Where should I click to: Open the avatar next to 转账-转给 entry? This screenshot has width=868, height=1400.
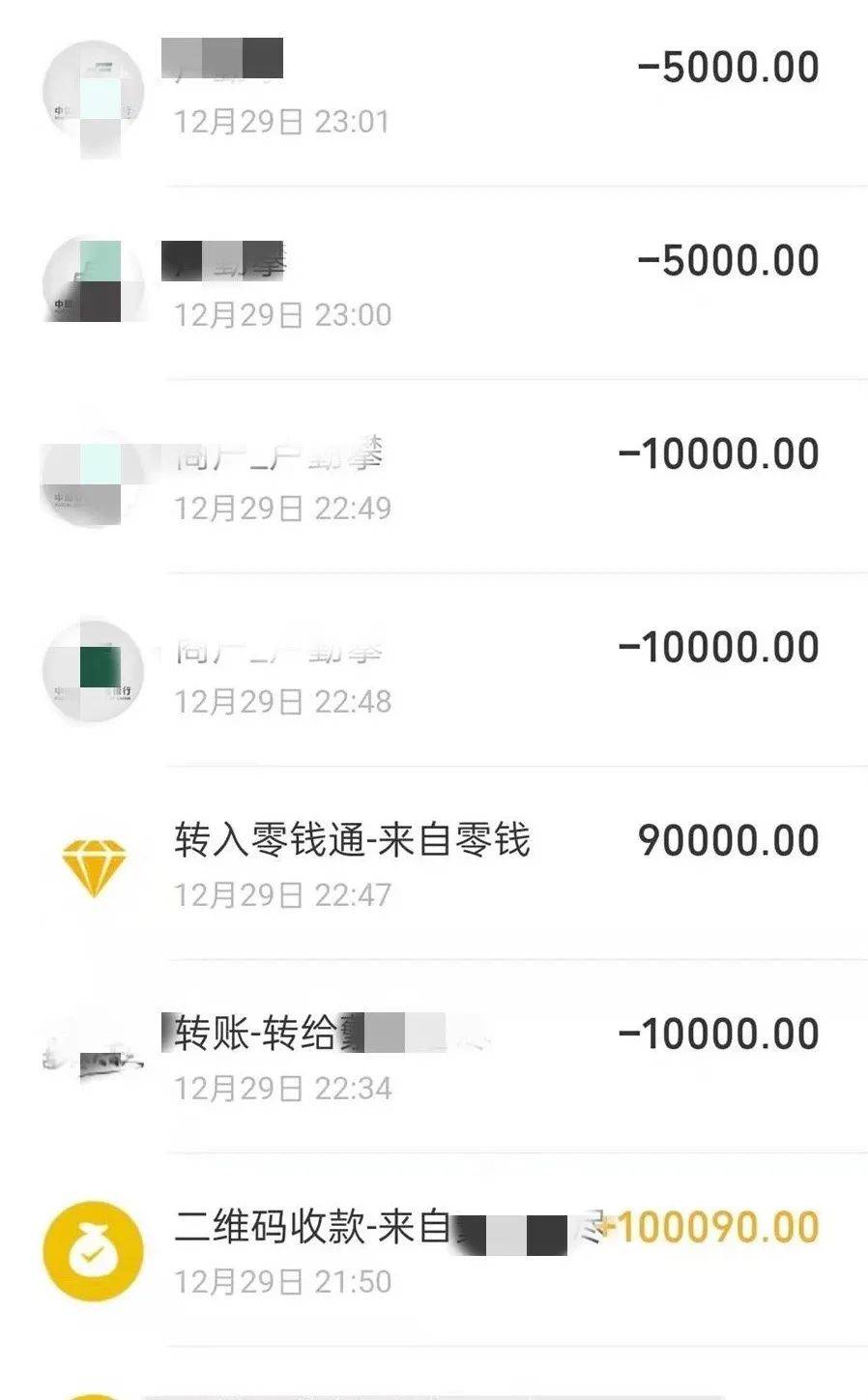(92, 1056)
